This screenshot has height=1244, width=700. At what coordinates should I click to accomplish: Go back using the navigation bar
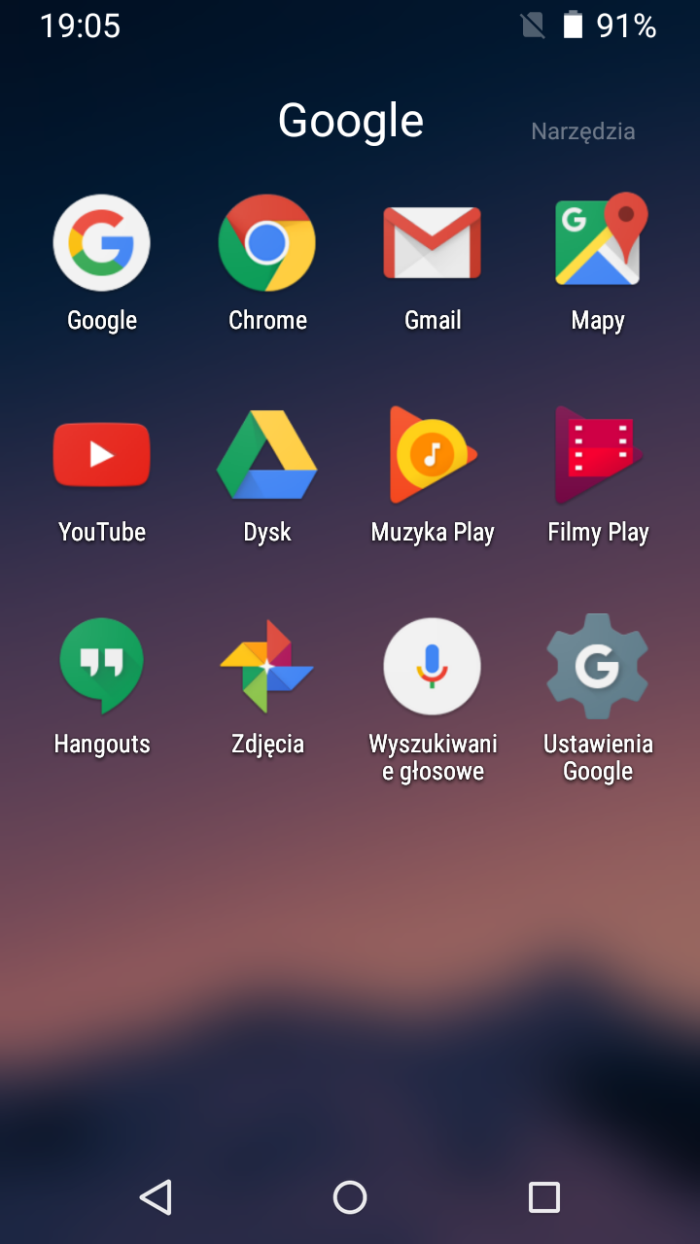pyautogui.click(x=156, y=1197)
